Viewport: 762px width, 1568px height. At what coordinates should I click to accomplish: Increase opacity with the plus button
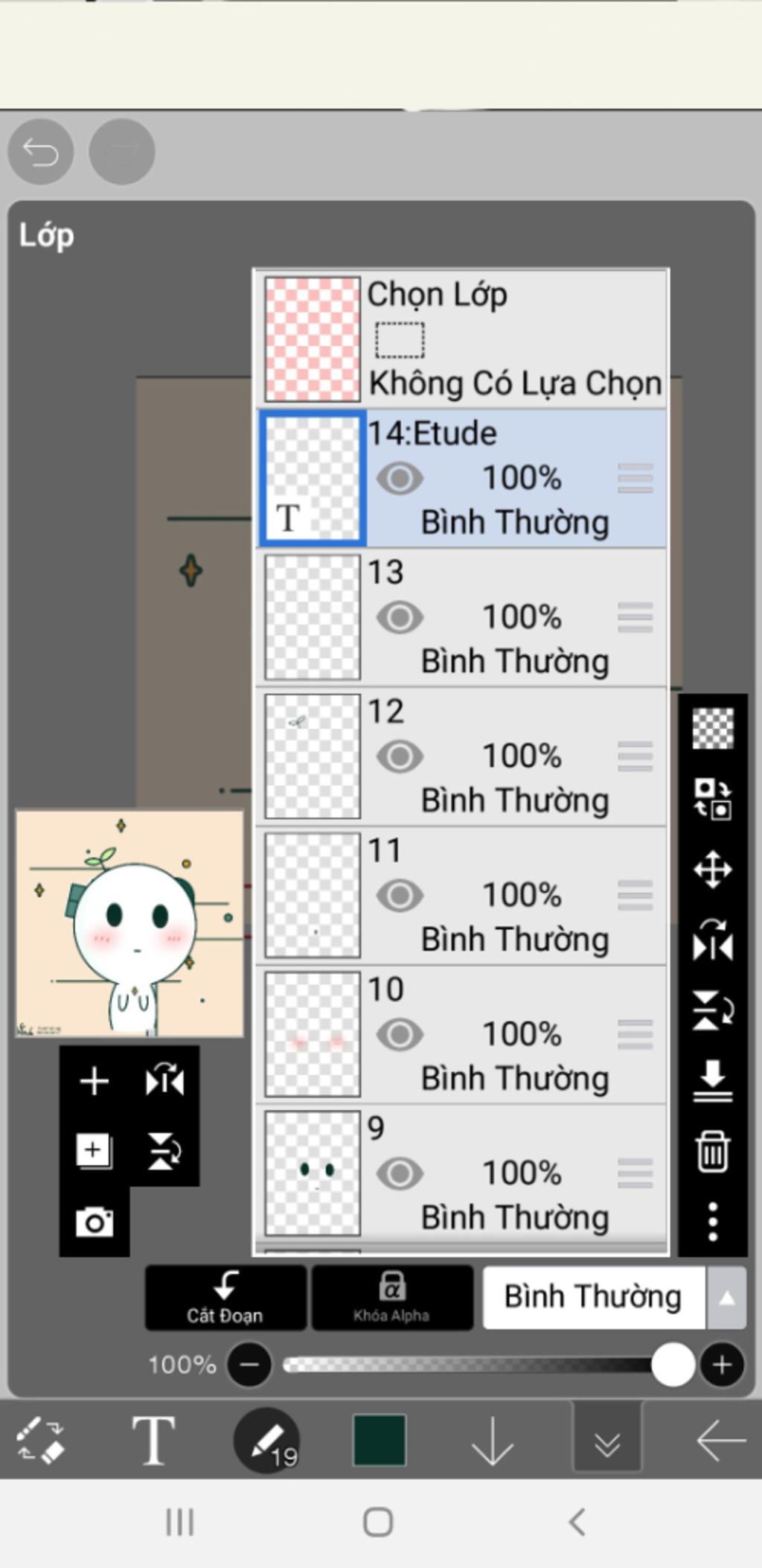[x=721, y=1365]
